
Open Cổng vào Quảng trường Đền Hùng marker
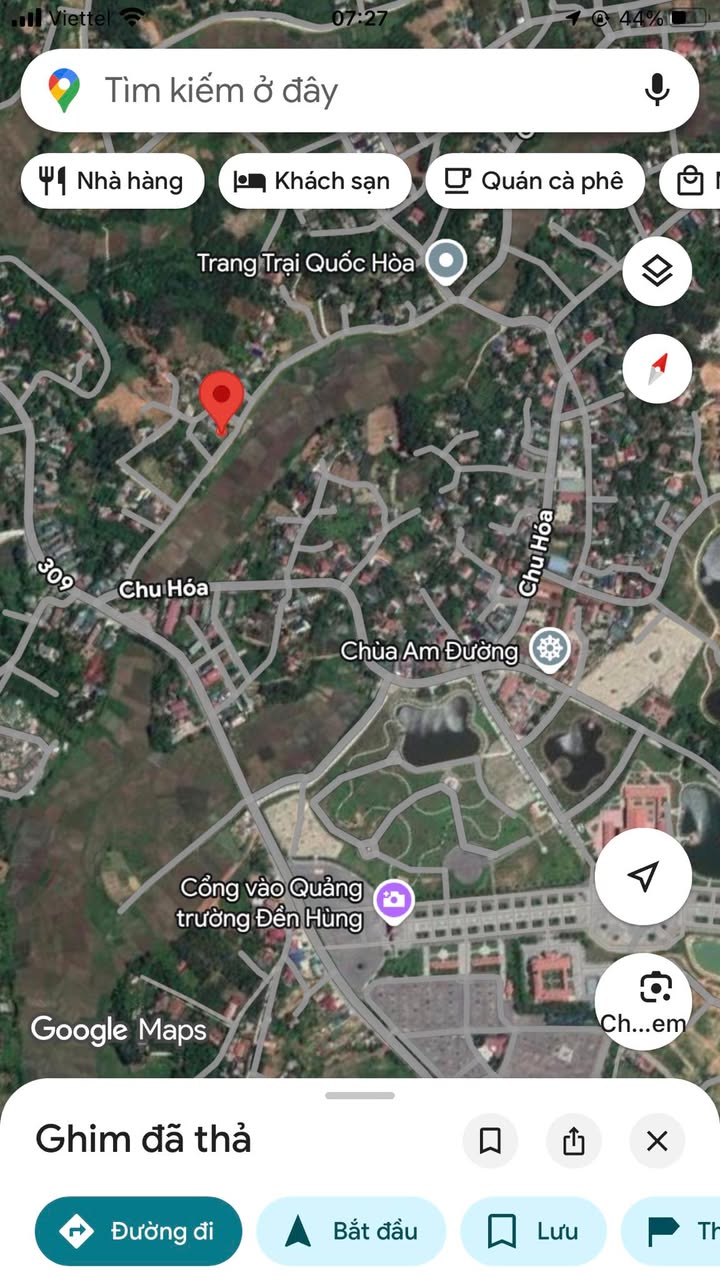click(x=394, y=900)
